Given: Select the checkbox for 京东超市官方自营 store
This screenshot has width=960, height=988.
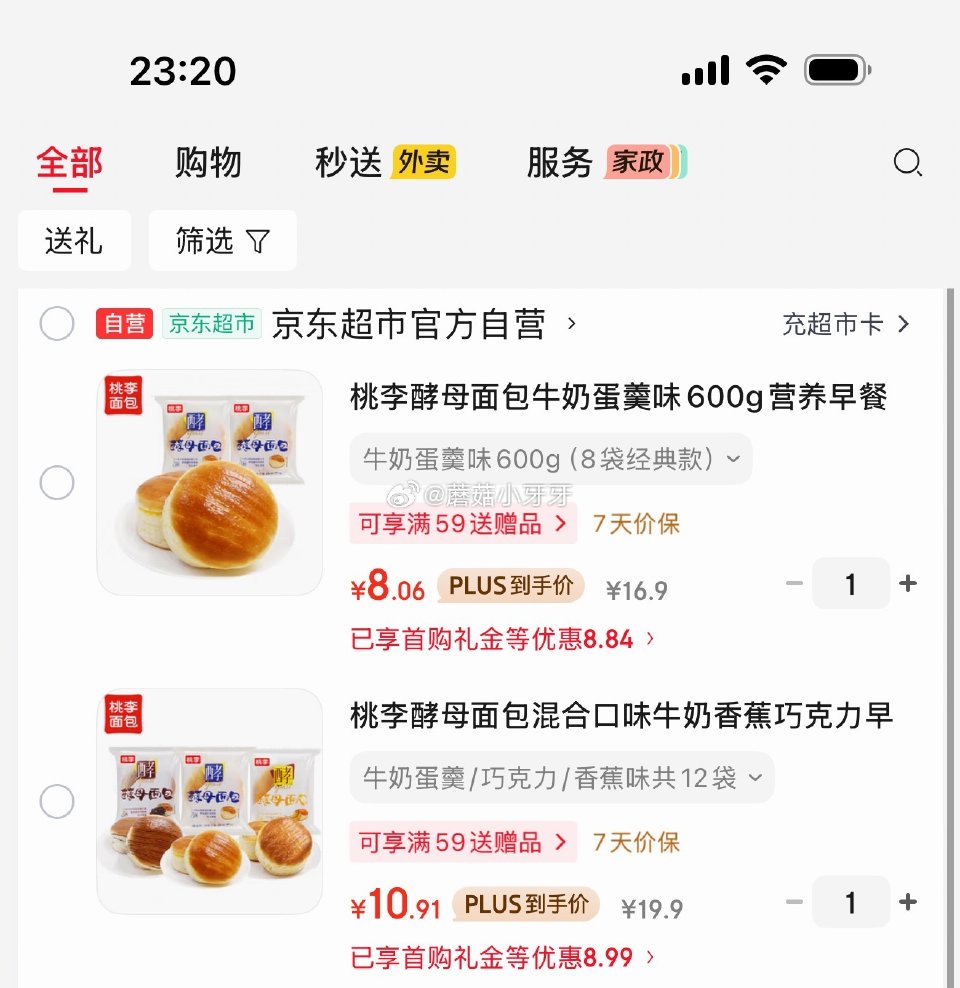Looking at the screenshot, I should [x=57, y=324].
